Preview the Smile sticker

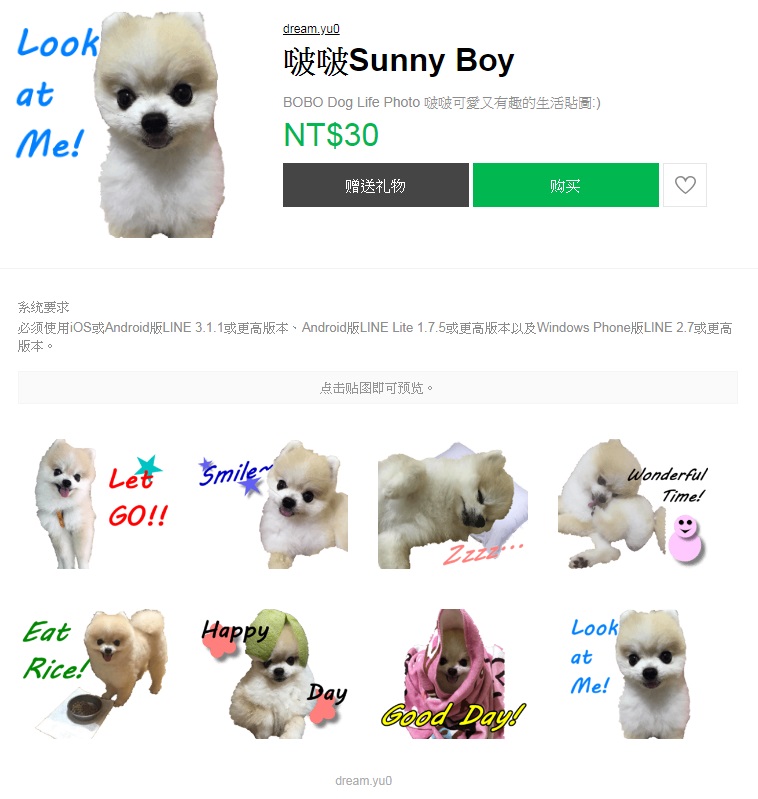[x=273, y=503]
